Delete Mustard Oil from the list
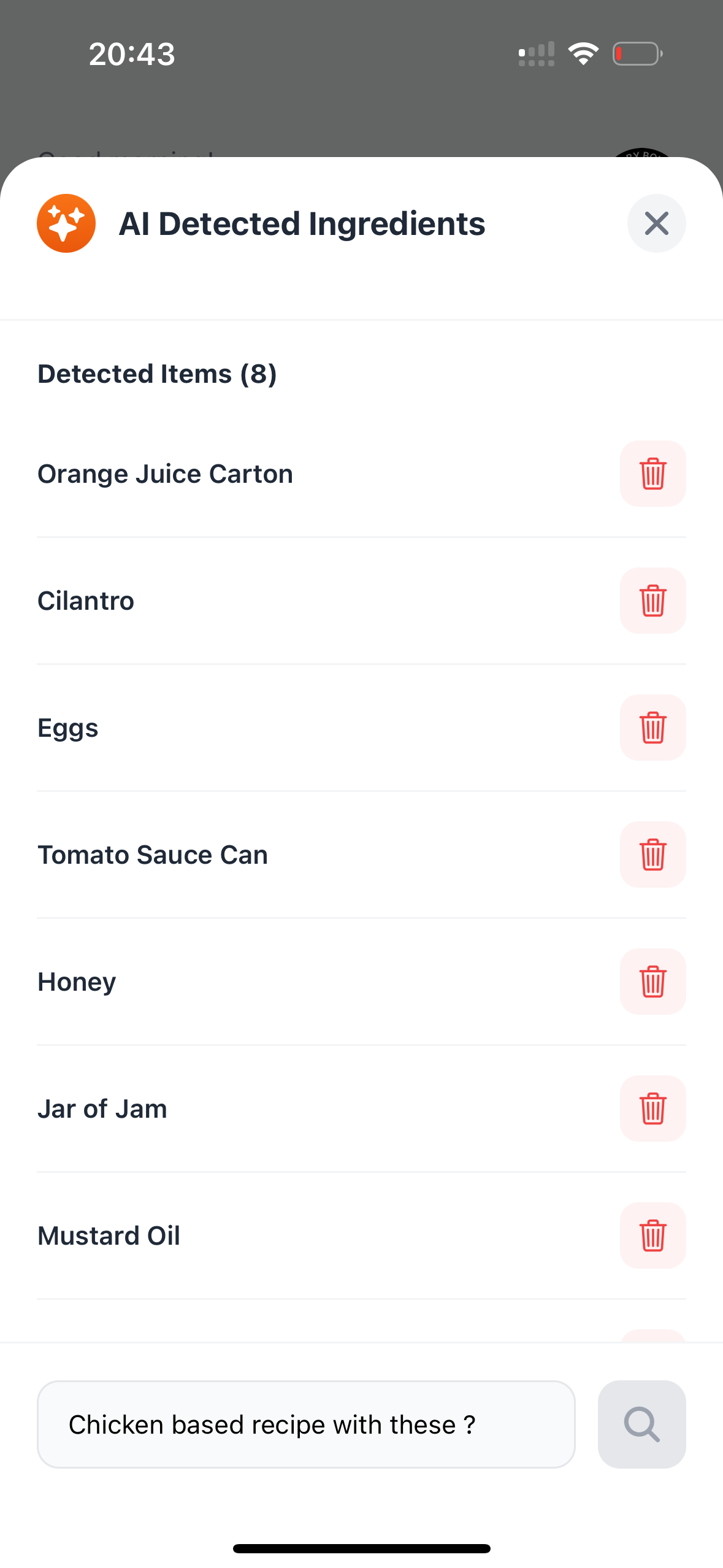 tap(652, 1236)
